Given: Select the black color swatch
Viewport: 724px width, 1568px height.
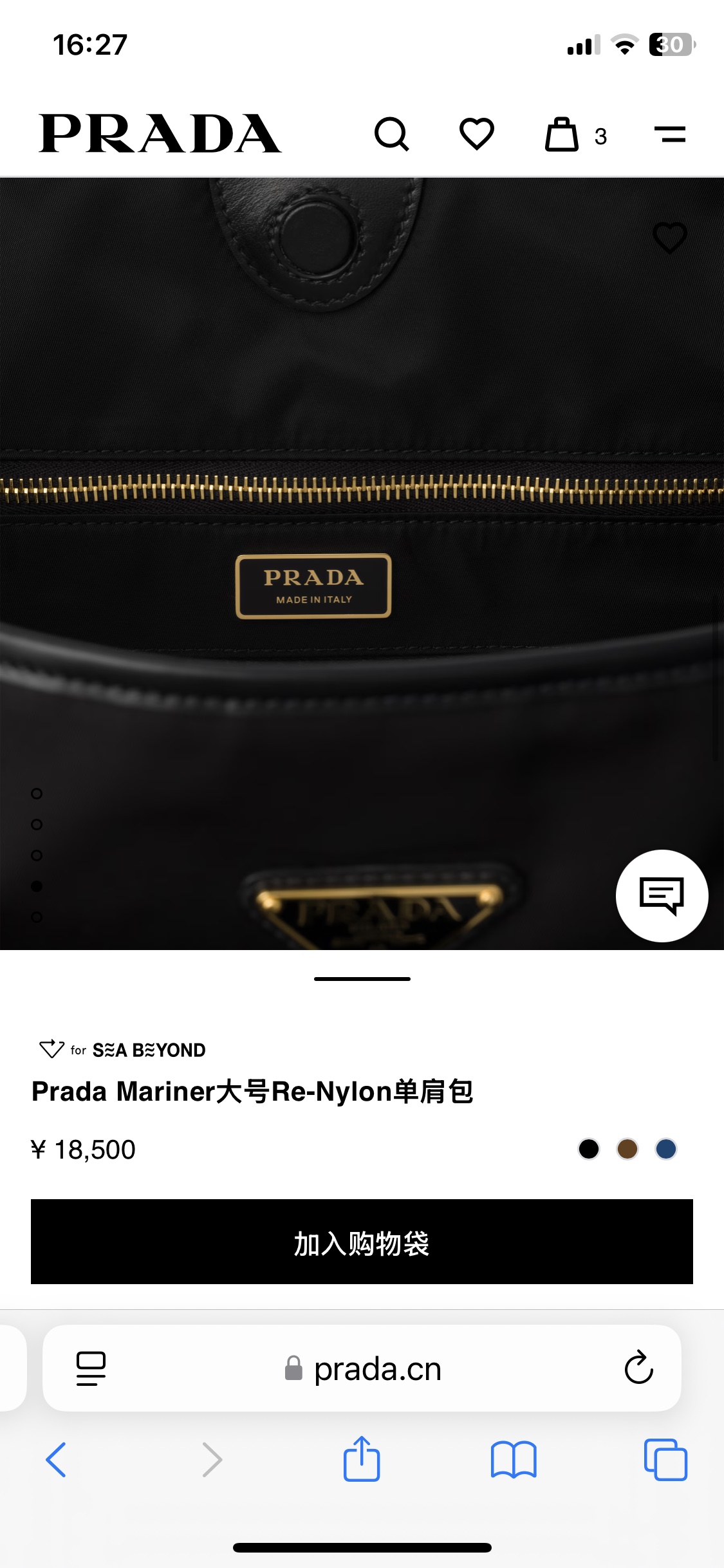Looking at the screenshot, I should [588, 1149].
